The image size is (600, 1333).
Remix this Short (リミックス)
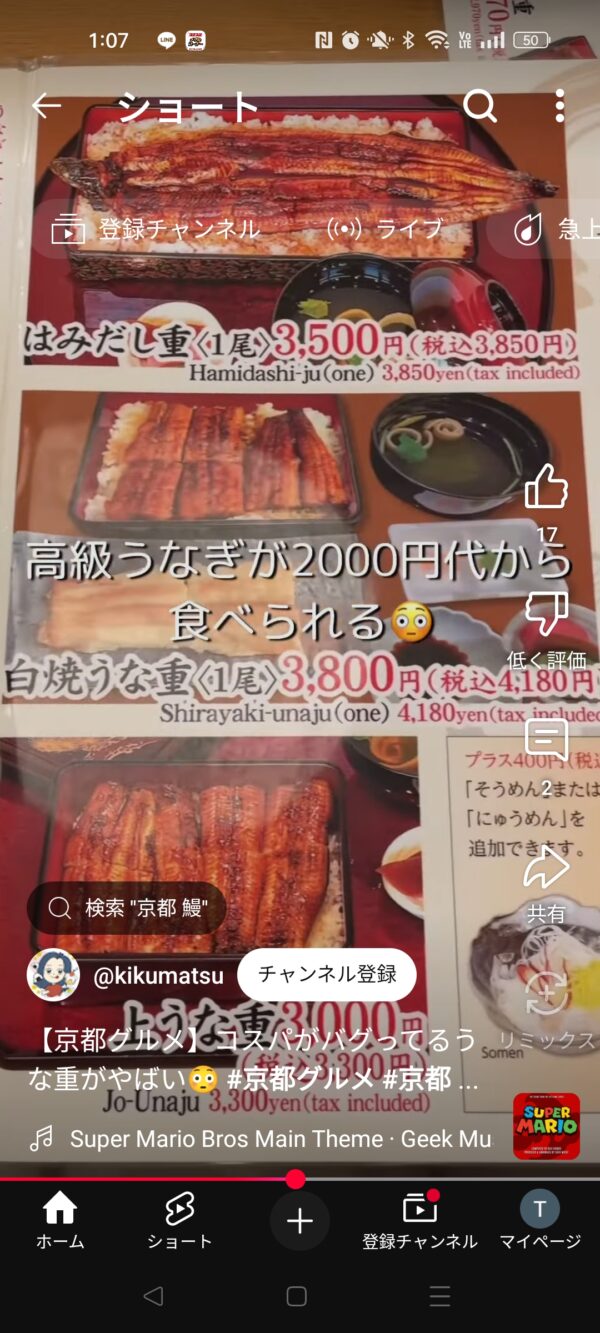tap(547, 993)
